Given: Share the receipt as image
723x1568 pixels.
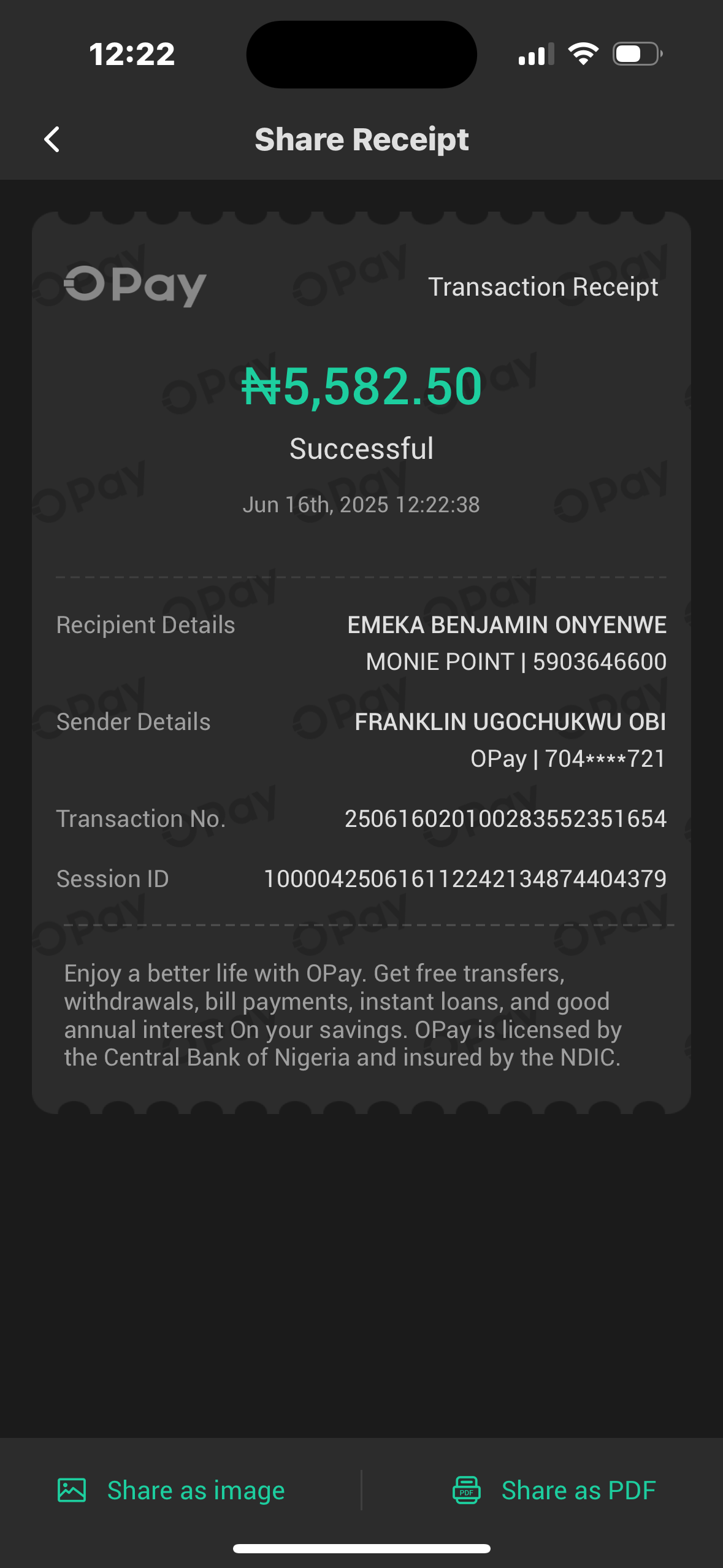Looking at the screenshot, I should coord(172,1491).
